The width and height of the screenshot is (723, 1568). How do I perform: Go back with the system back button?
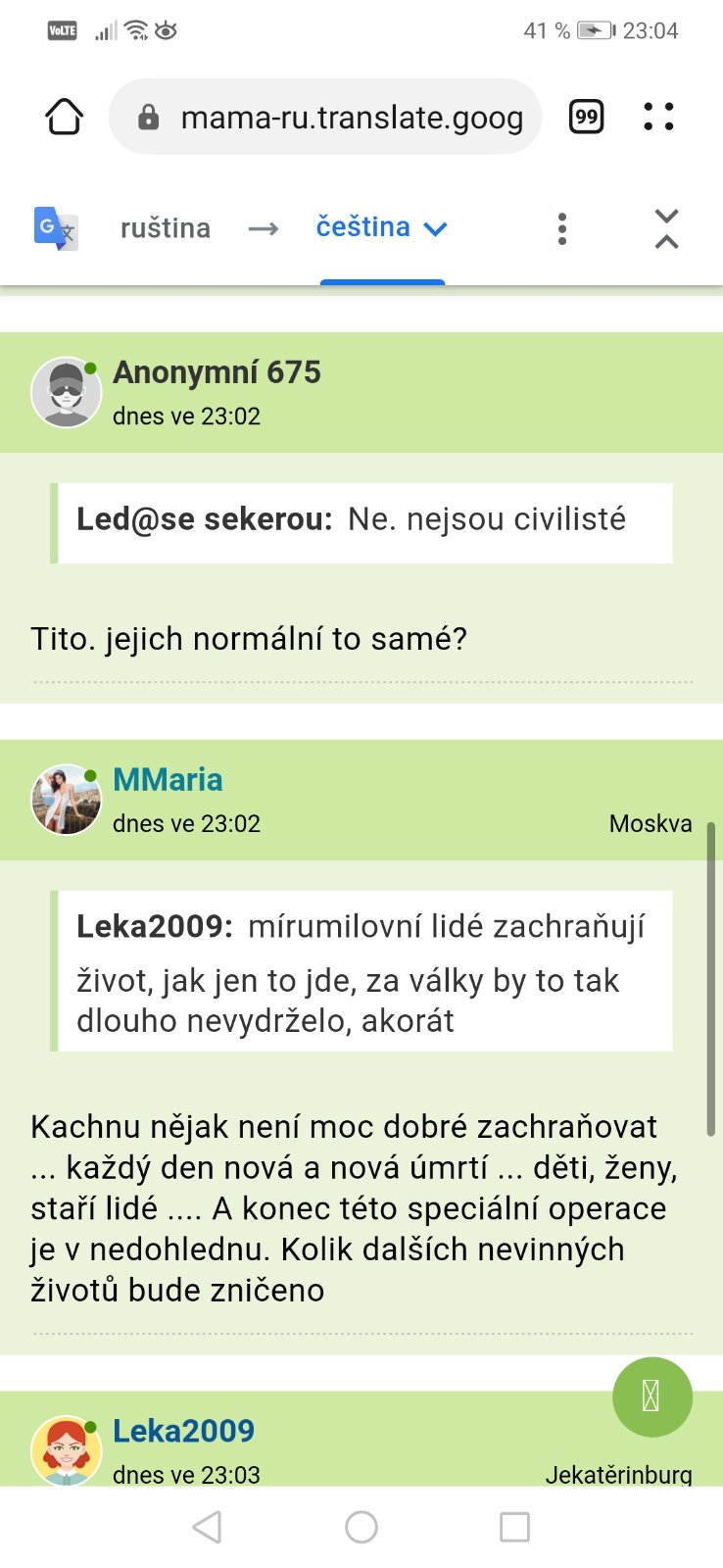pos(207,1526)
